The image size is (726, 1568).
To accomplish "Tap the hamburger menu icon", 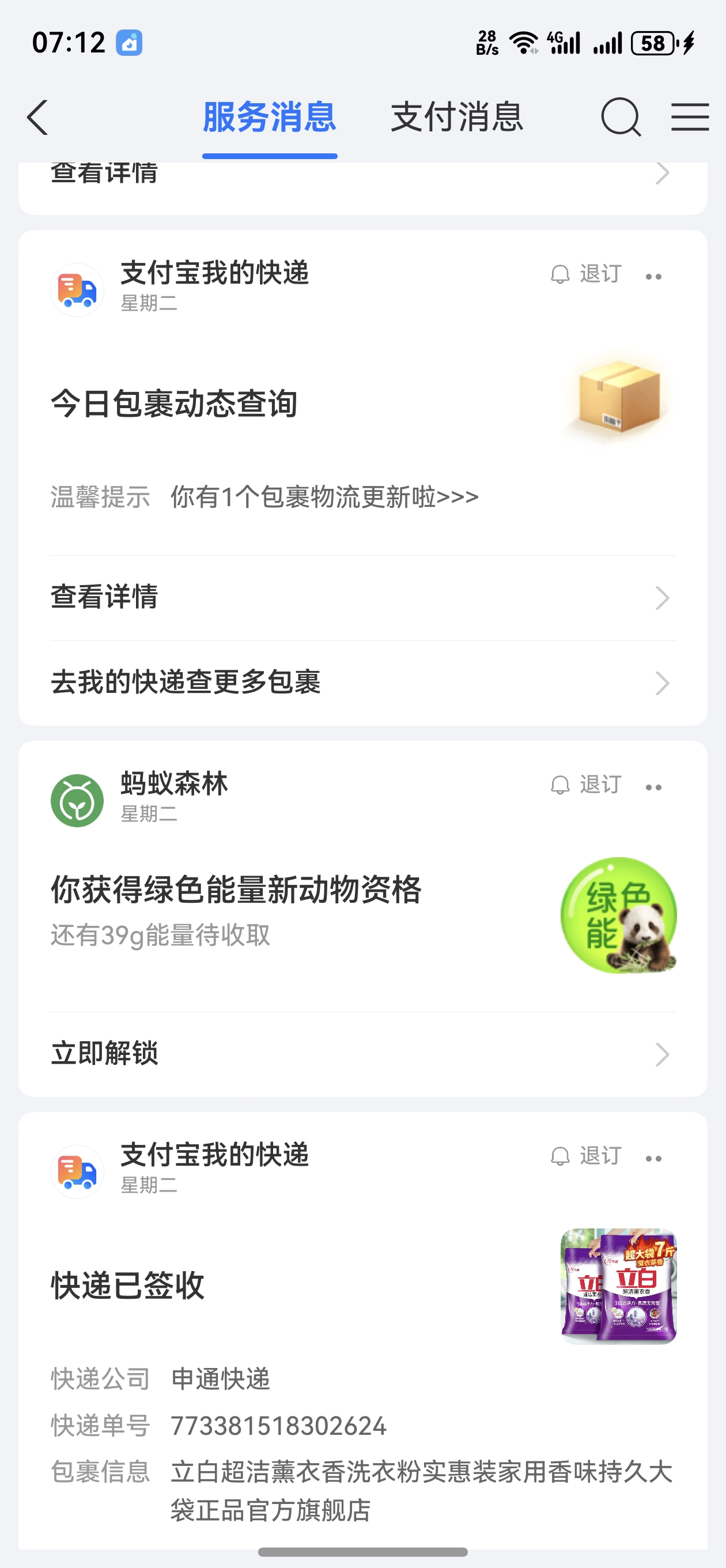I will pyautogui.click(x=689, y=117).
